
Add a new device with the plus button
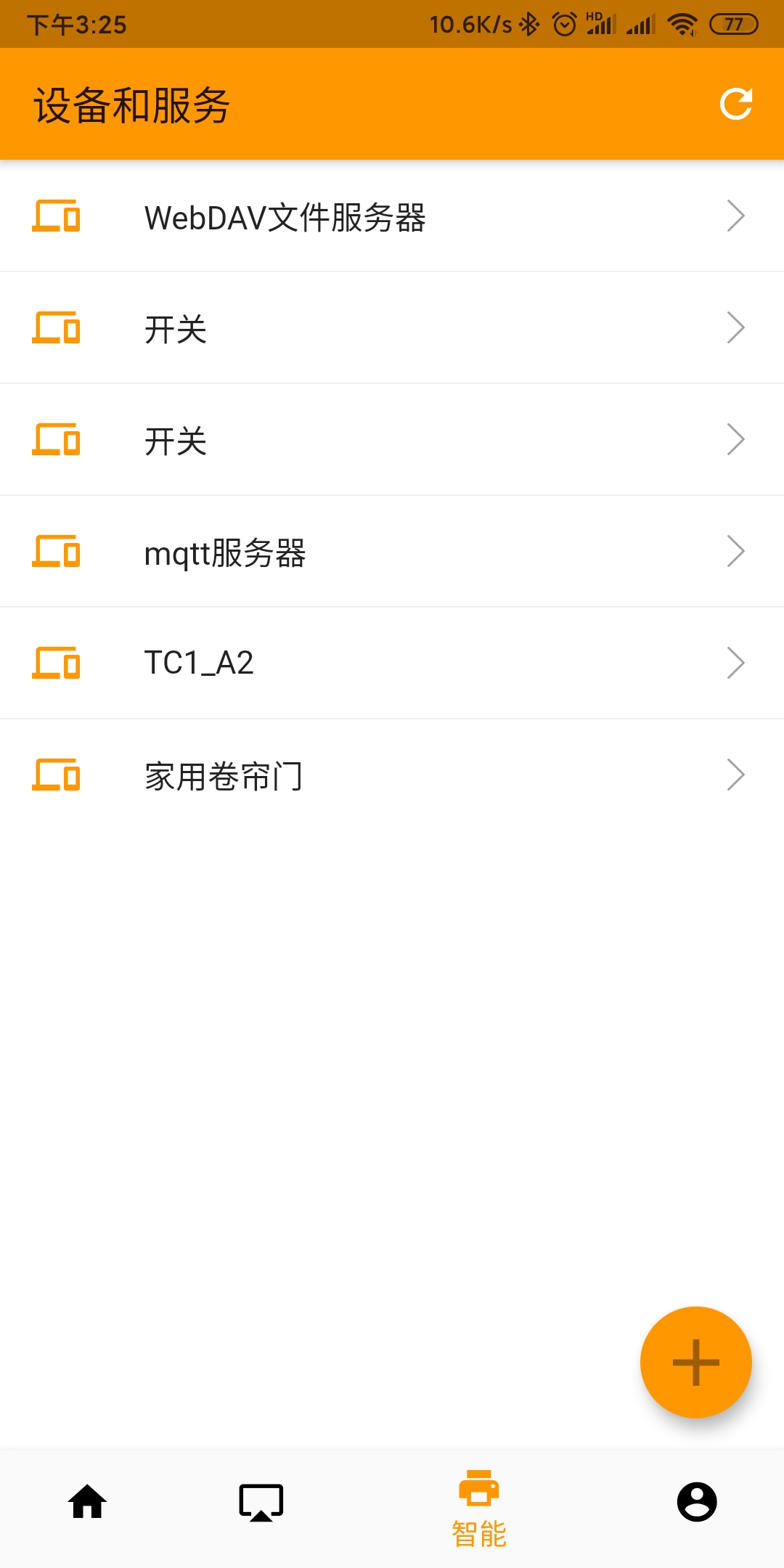pyautogui.click(x=695, y=1362)
